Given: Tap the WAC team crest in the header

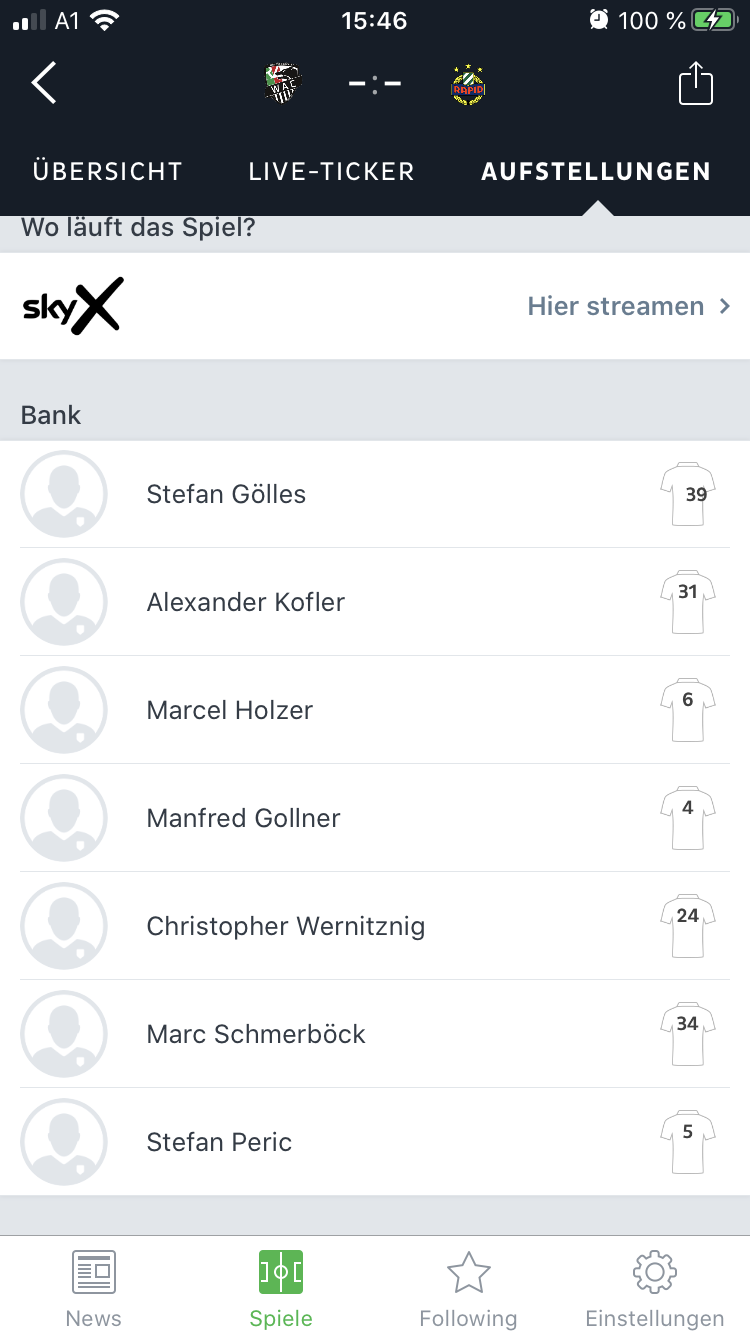Looking at the screenshot, I should (283, 83).
